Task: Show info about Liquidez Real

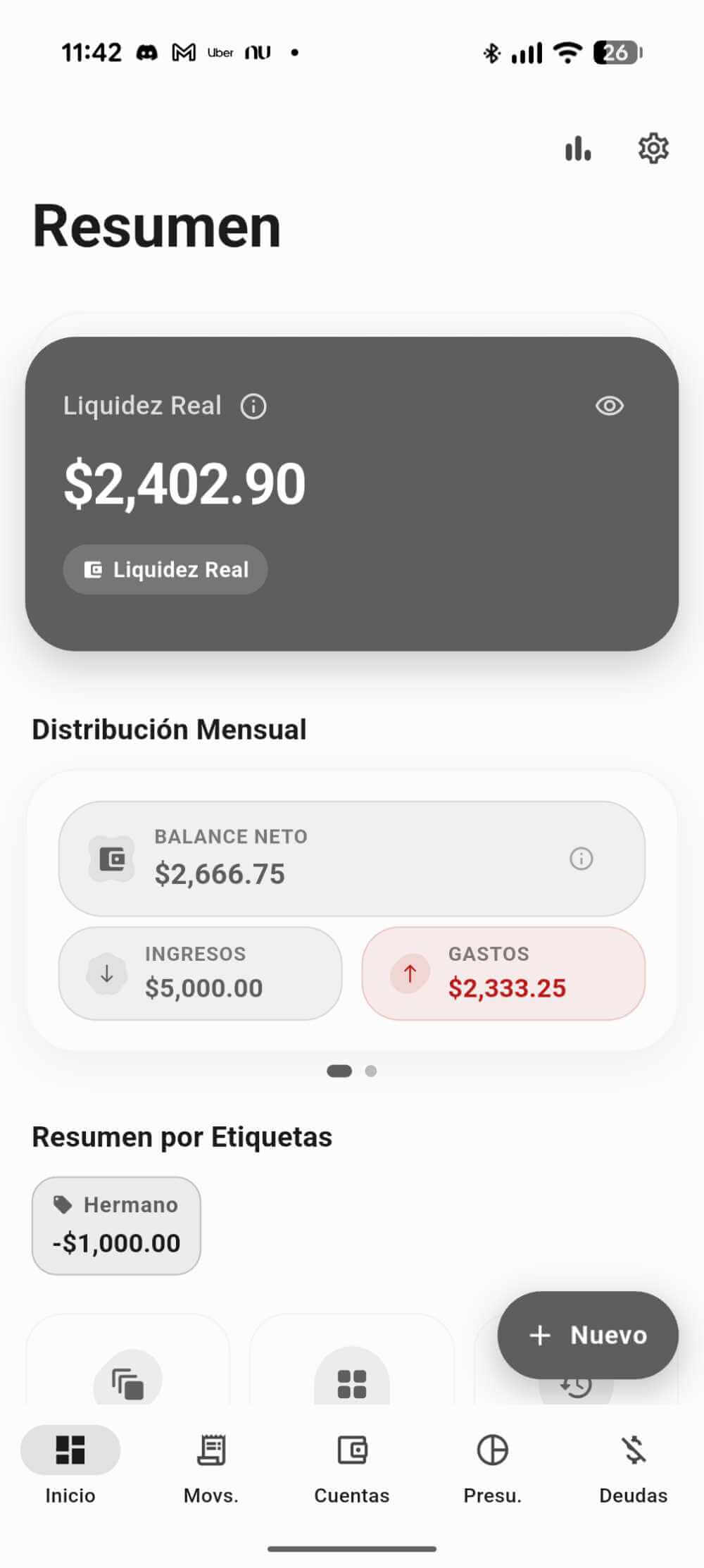Action: pyautogui.click(x=254, y=406)
